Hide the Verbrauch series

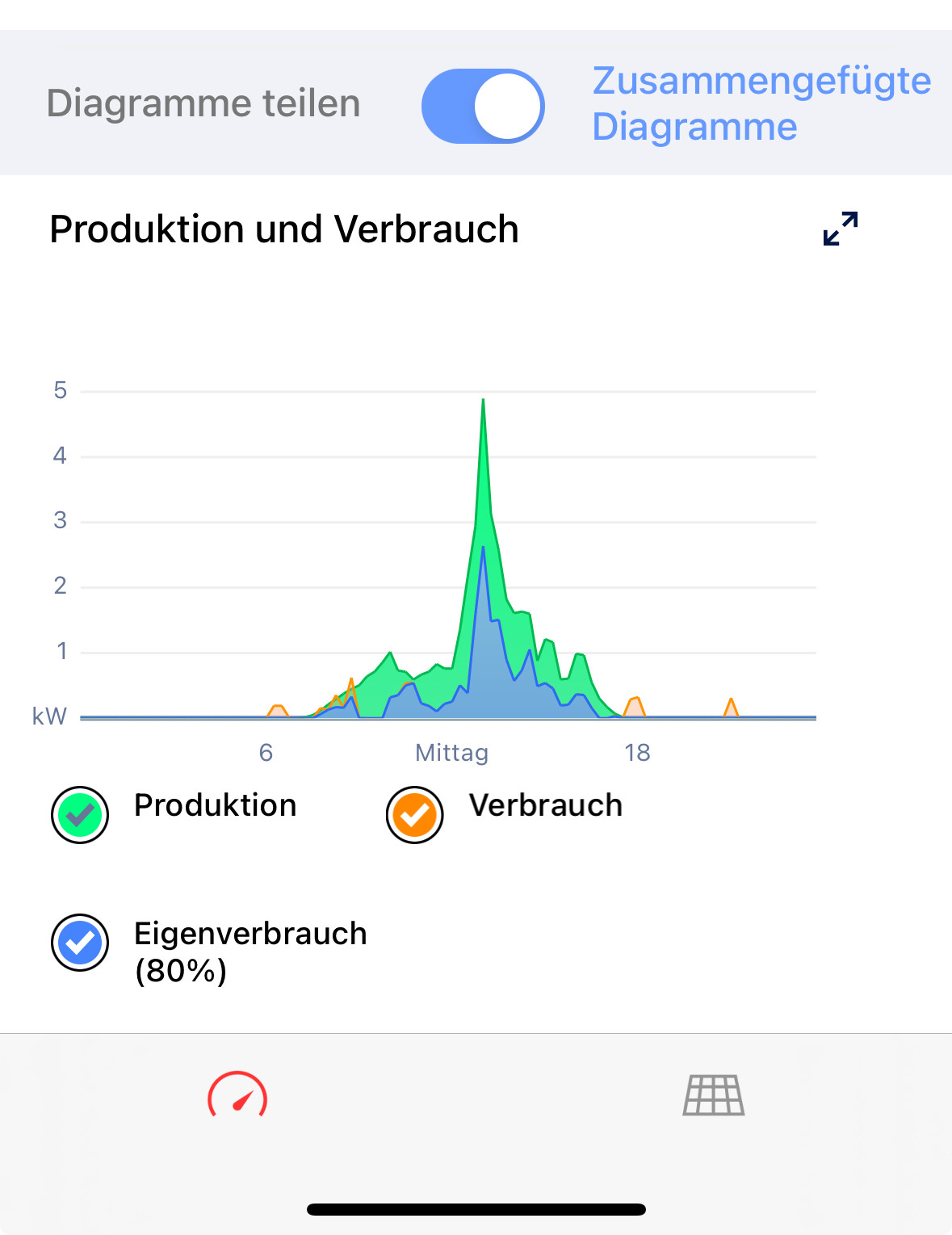coord(414,815)
